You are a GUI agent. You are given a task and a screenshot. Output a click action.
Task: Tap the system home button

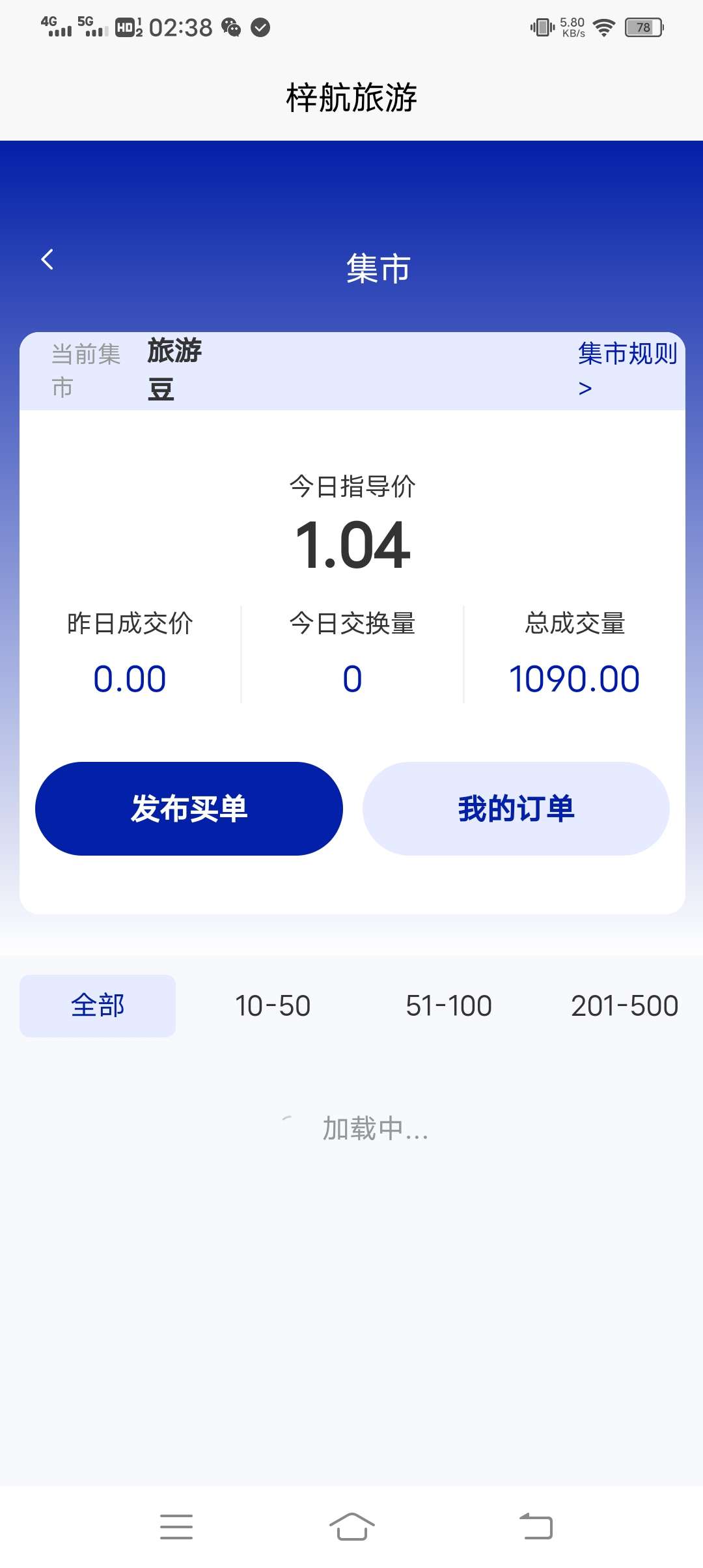tap(351, 1526)
